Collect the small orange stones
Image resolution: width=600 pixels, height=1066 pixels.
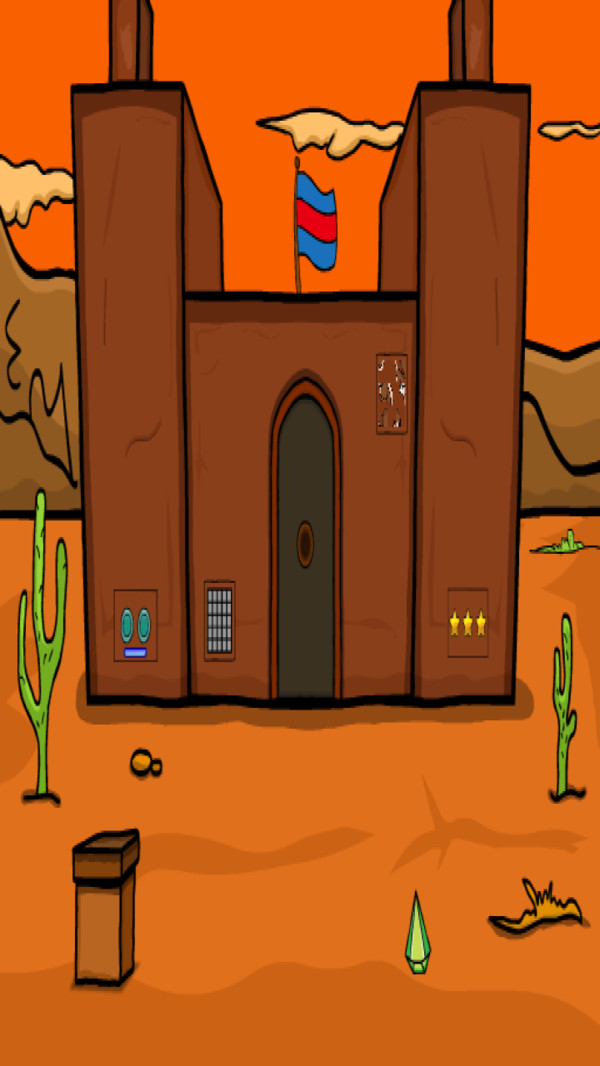point(144,763)
